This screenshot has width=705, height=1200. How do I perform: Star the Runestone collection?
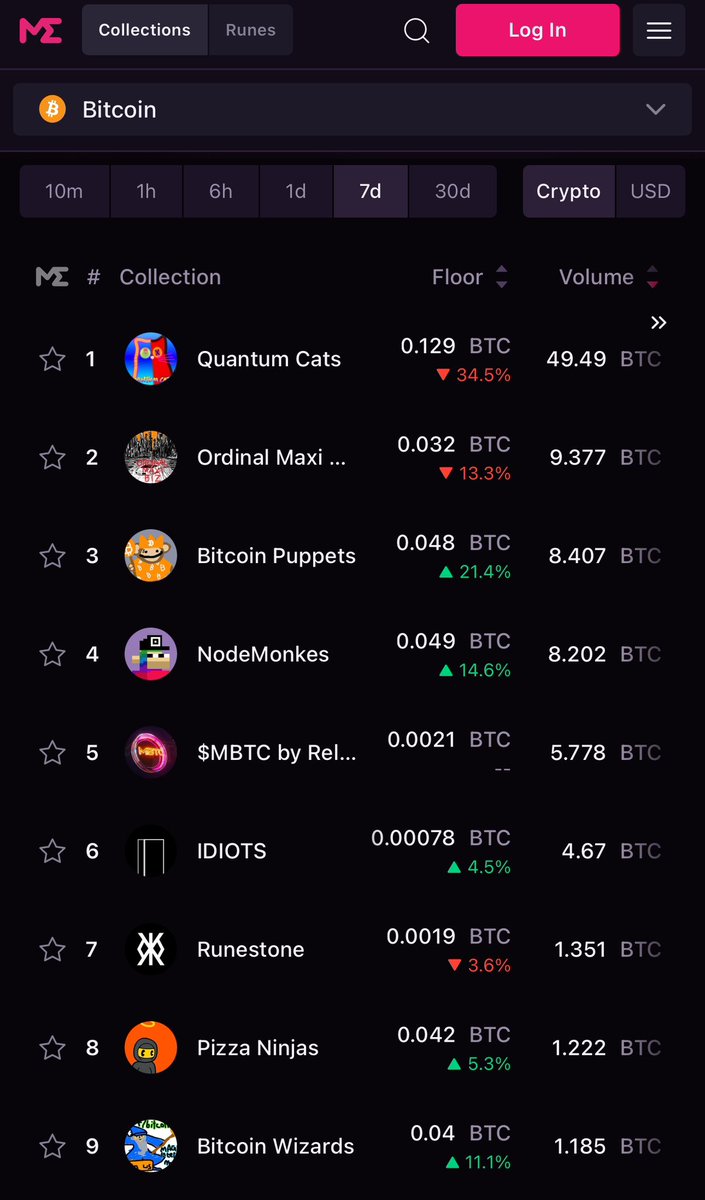(x=52, y=949)
